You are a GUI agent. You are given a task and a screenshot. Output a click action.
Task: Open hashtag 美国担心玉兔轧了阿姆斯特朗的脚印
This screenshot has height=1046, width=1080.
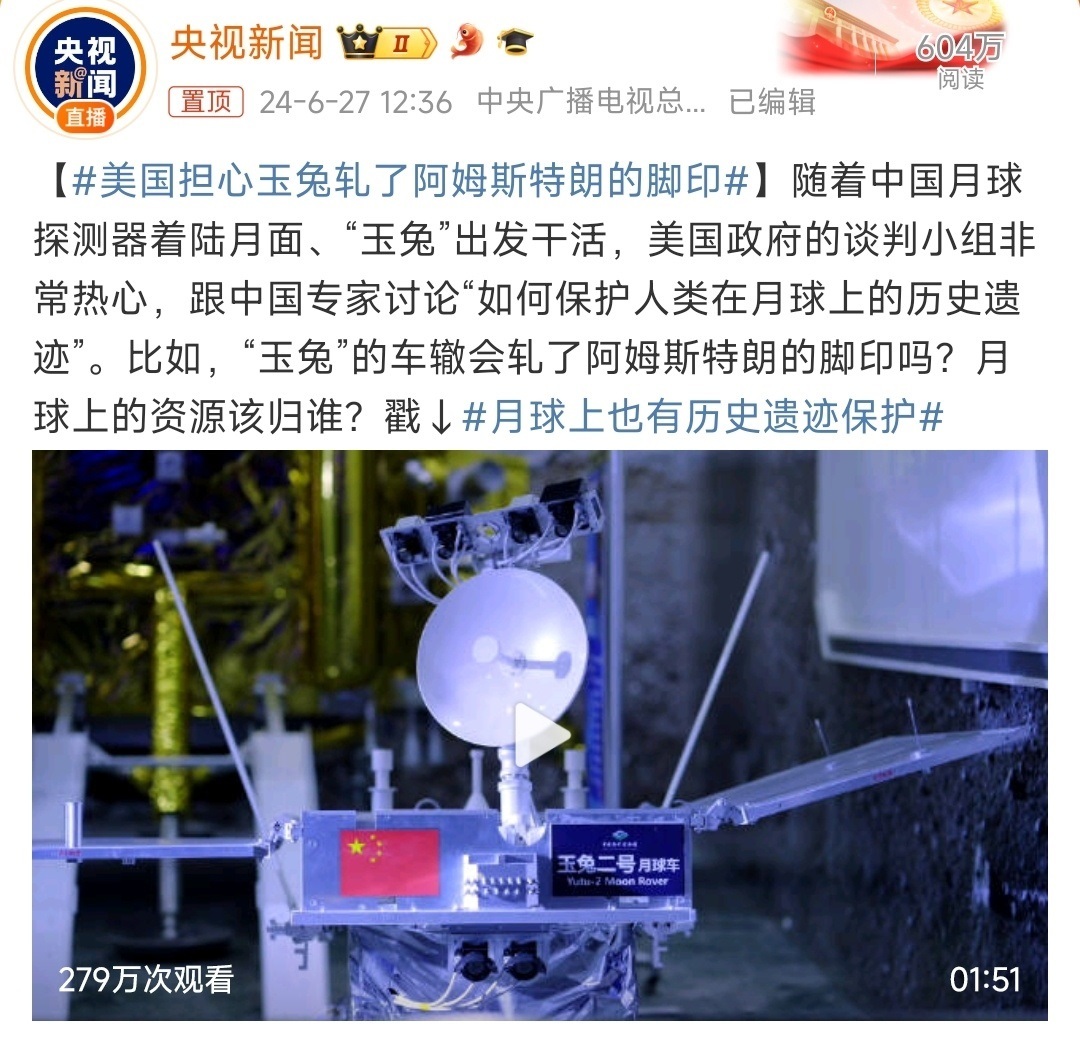point(412,183)
